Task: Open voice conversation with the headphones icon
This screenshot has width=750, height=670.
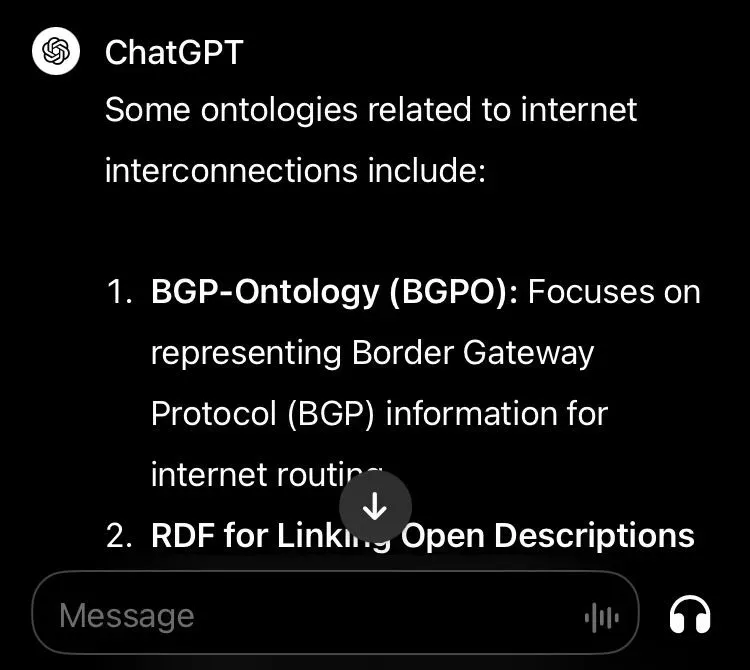Action: tap(690, 615)
